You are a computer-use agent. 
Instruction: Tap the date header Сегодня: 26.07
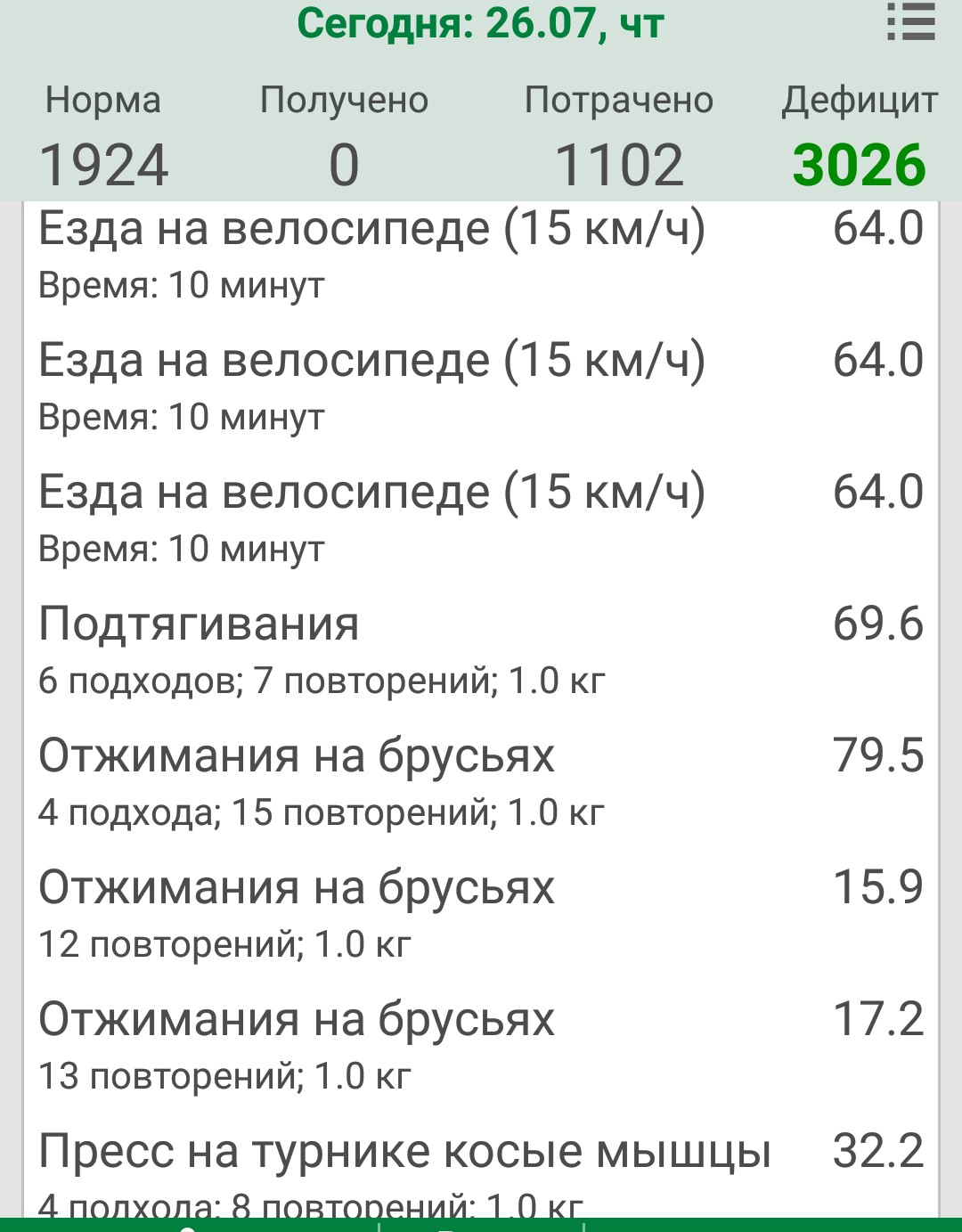pyautogui.click(x=480, y=24)
